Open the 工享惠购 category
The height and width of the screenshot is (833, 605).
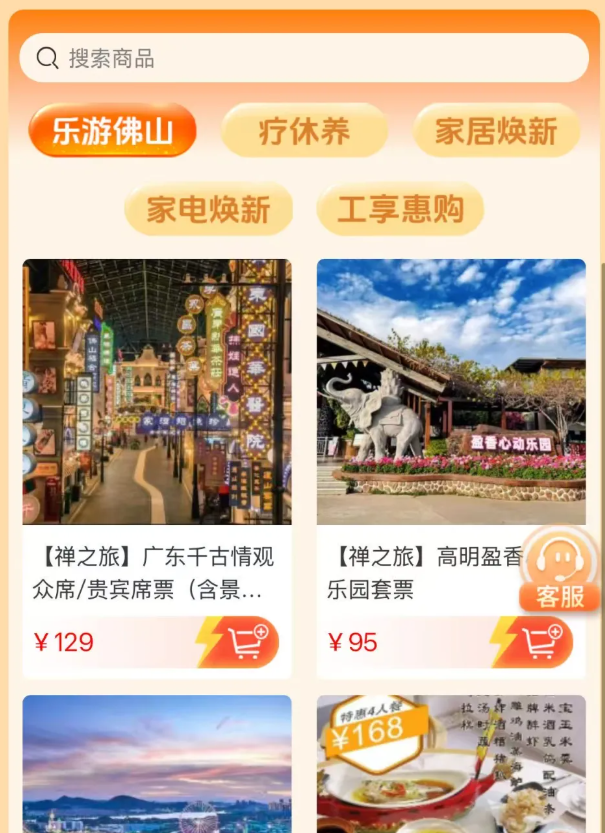pos(400,209)
